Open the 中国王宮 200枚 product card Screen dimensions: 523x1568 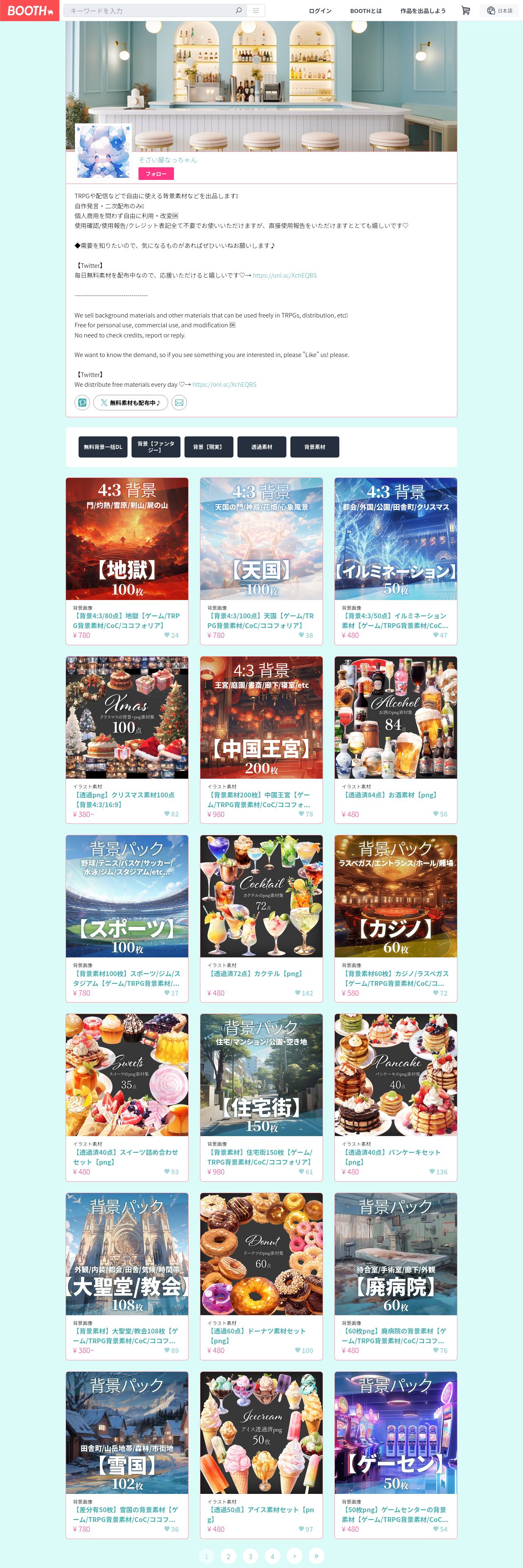point(261,718)
